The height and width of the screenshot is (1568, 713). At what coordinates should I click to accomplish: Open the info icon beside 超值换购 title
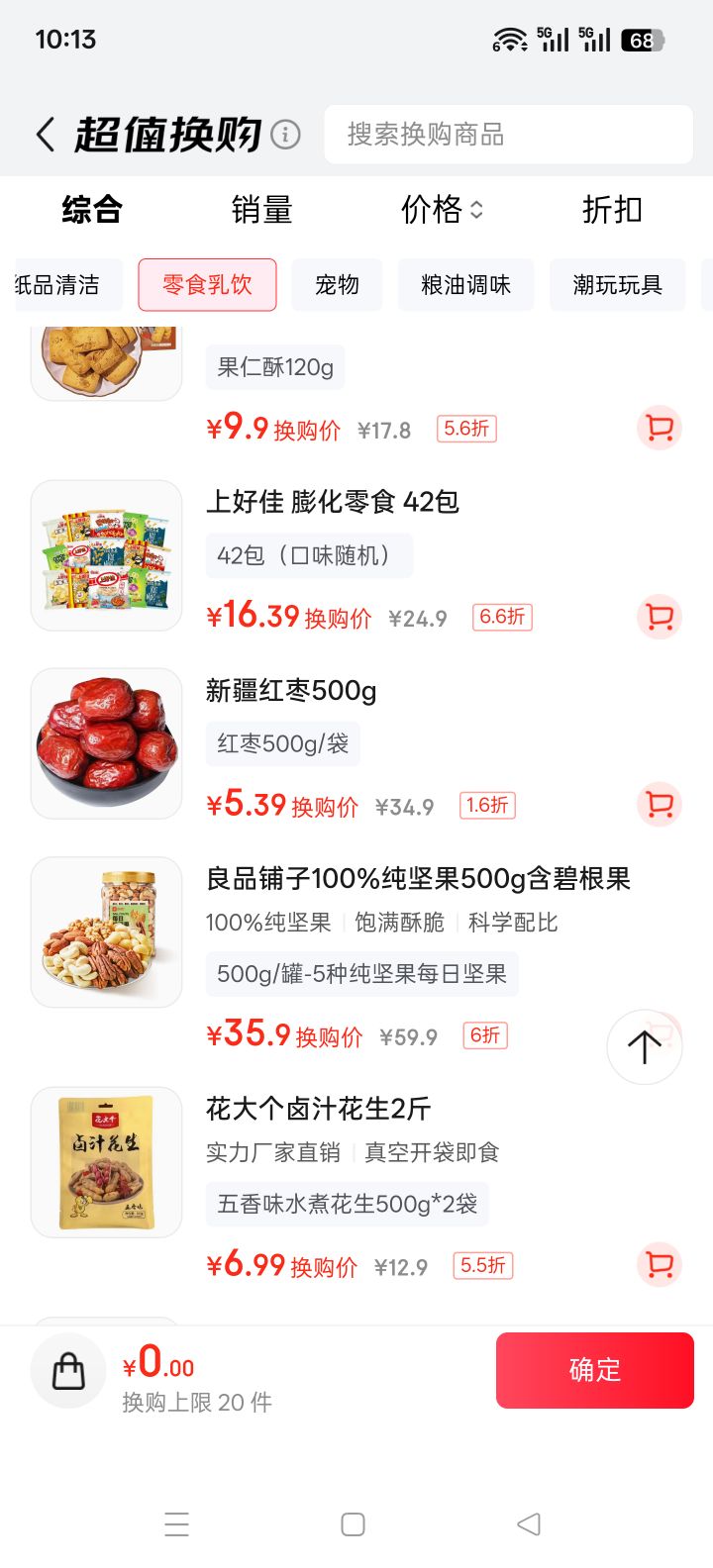tap(287, 135)
